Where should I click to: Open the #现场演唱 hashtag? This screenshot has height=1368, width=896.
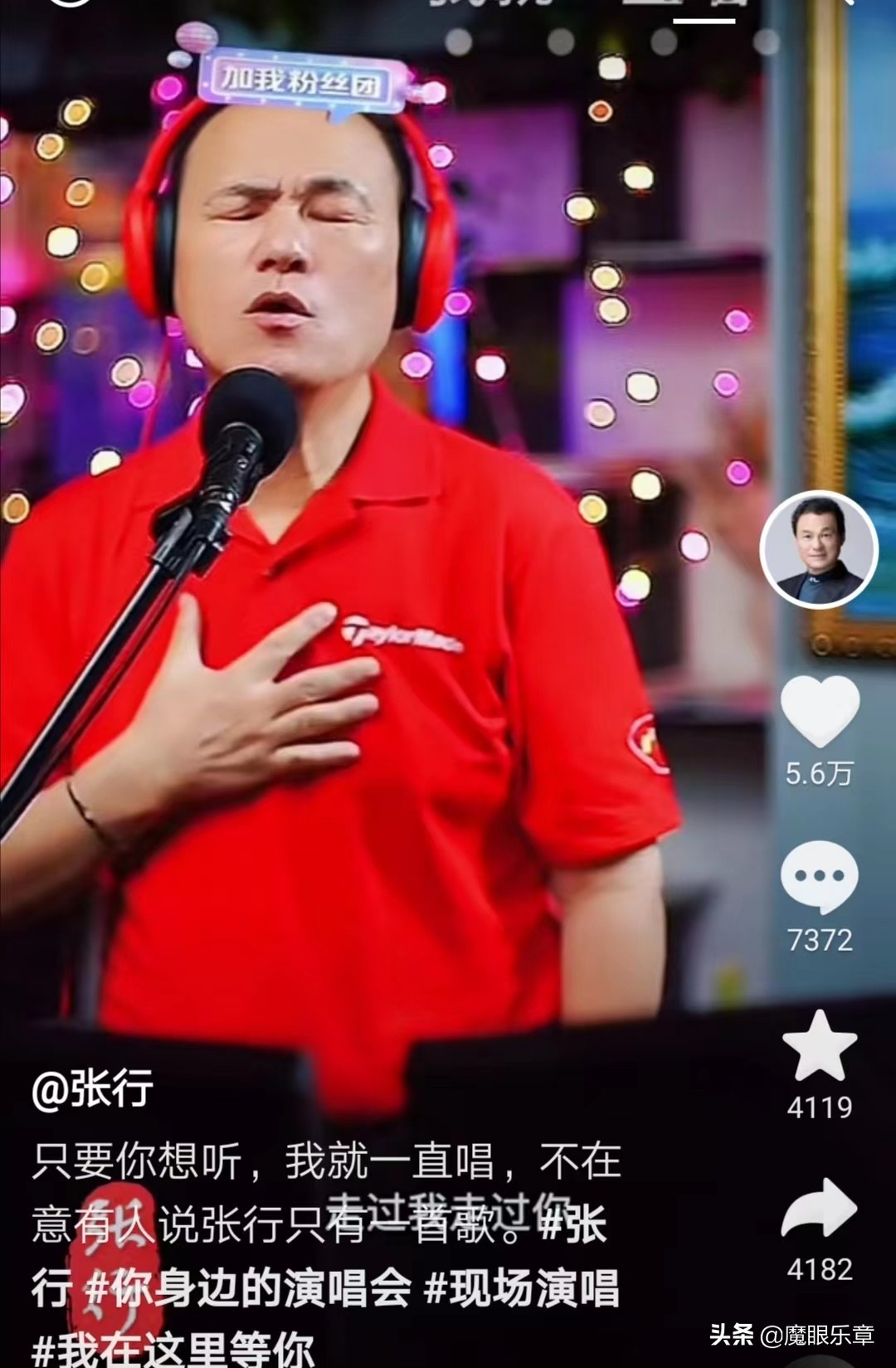pos(521,1288)
